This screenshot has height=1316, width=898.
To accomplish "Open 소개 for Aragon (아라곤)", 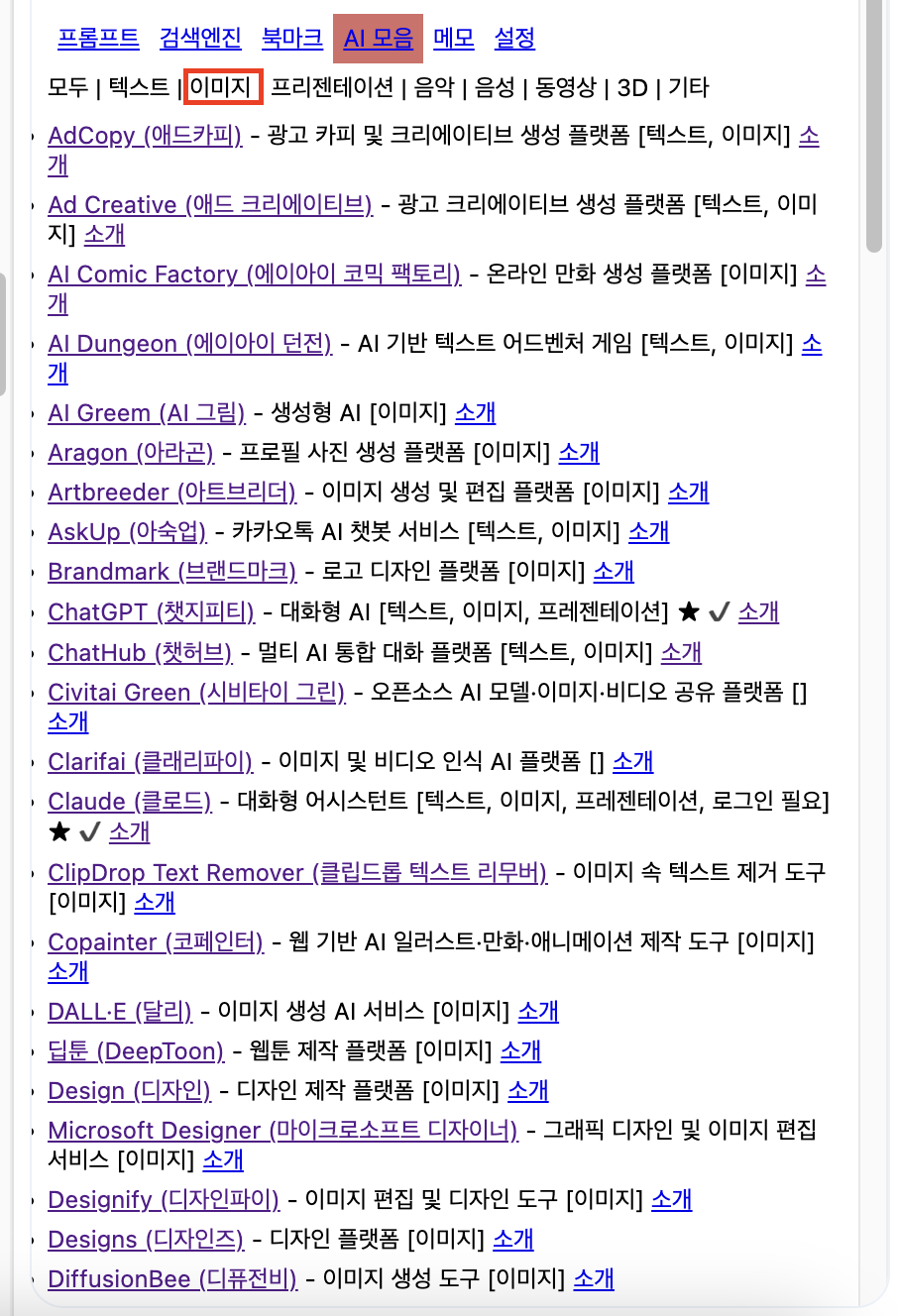I will [x=579, y=453].
